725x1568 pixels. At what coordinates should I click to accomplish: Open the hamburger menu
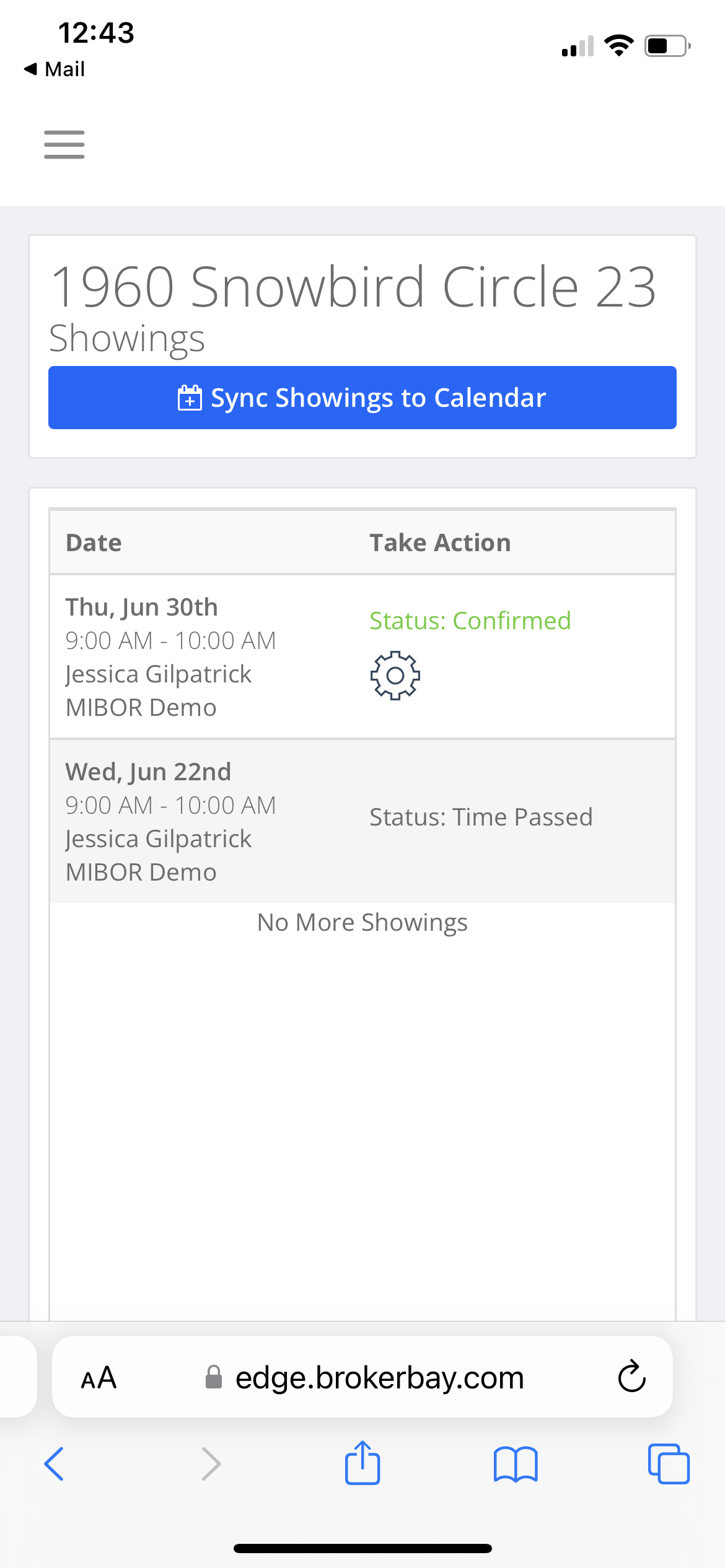(x=64, y=144)
